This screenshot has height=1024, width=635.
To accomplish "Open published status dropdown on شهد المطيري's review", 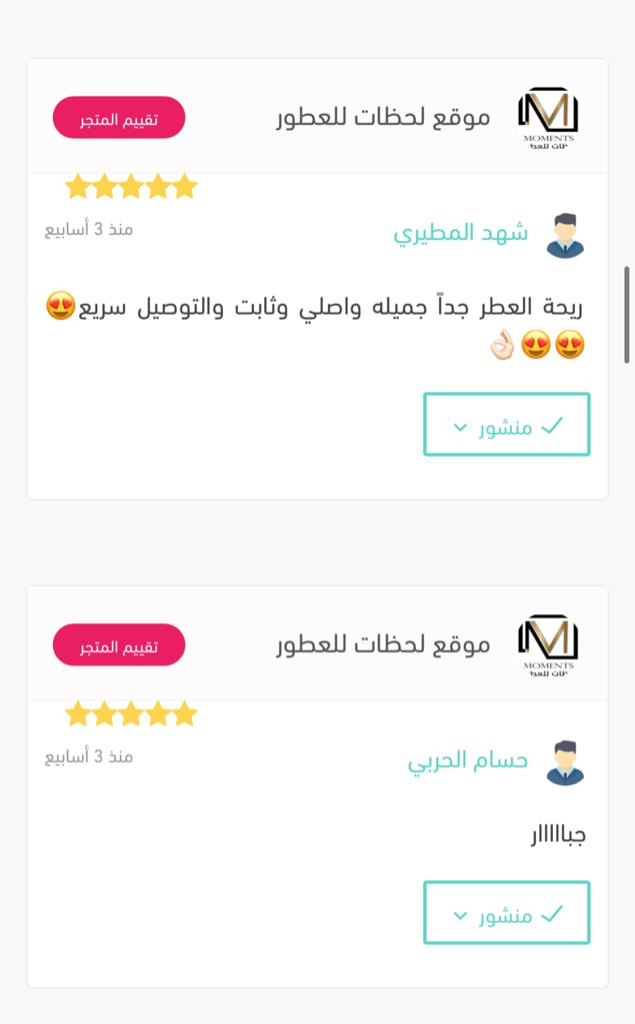I will [x=506, y=425].
